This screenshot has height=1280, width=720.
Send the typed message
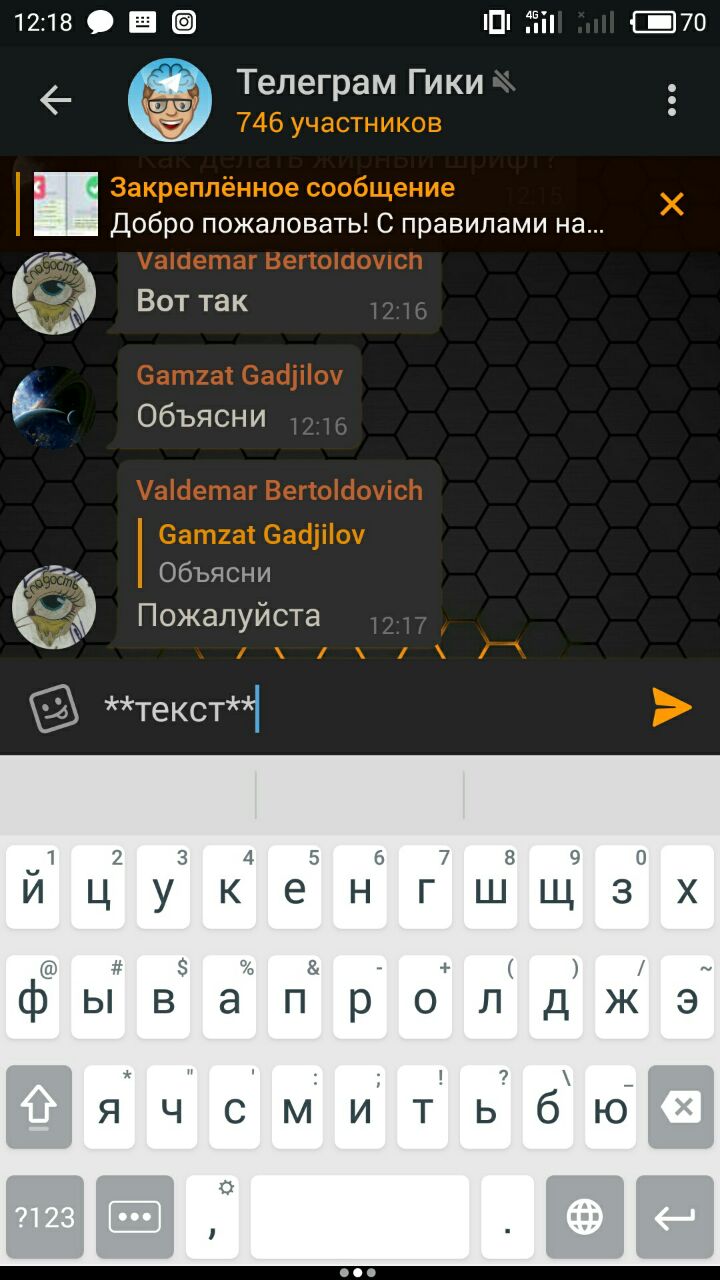click(x=671, y=707)
